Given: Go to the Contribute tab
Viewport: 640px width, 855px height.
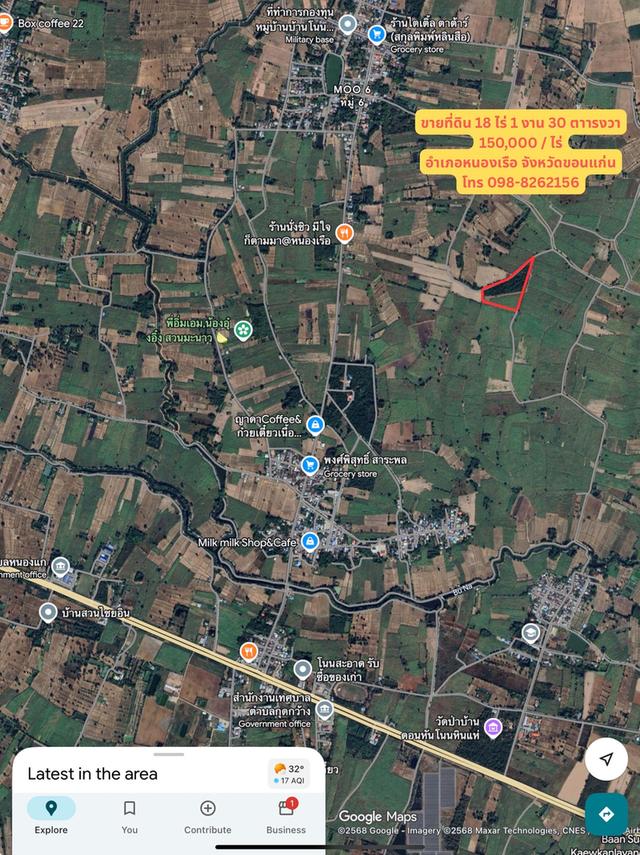Looking at the screenshot, I should 207,815.
